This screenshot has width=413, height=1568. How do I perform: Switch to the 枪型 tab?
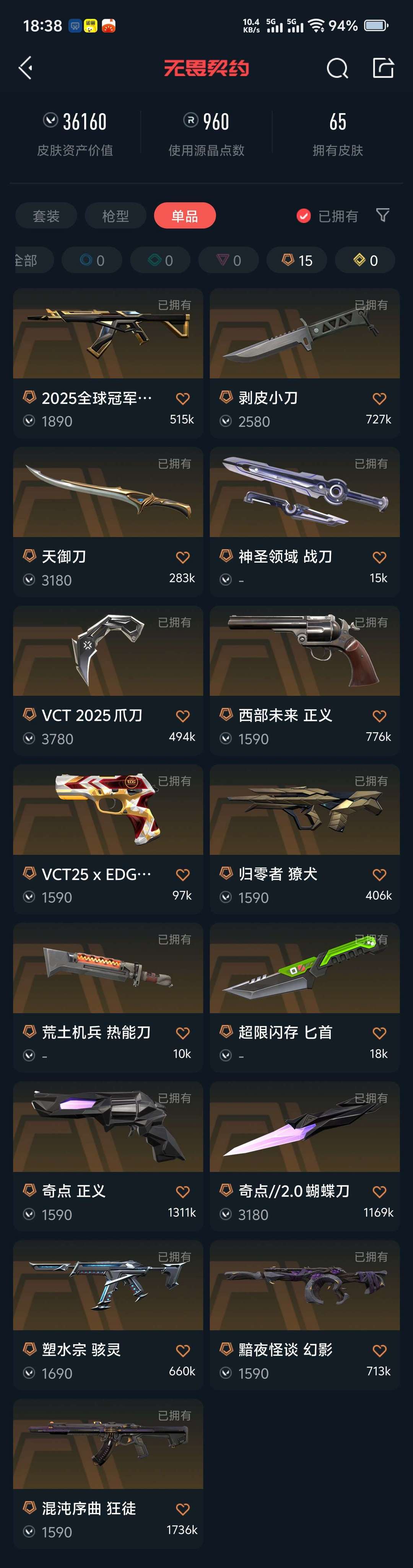click(115, 216)
